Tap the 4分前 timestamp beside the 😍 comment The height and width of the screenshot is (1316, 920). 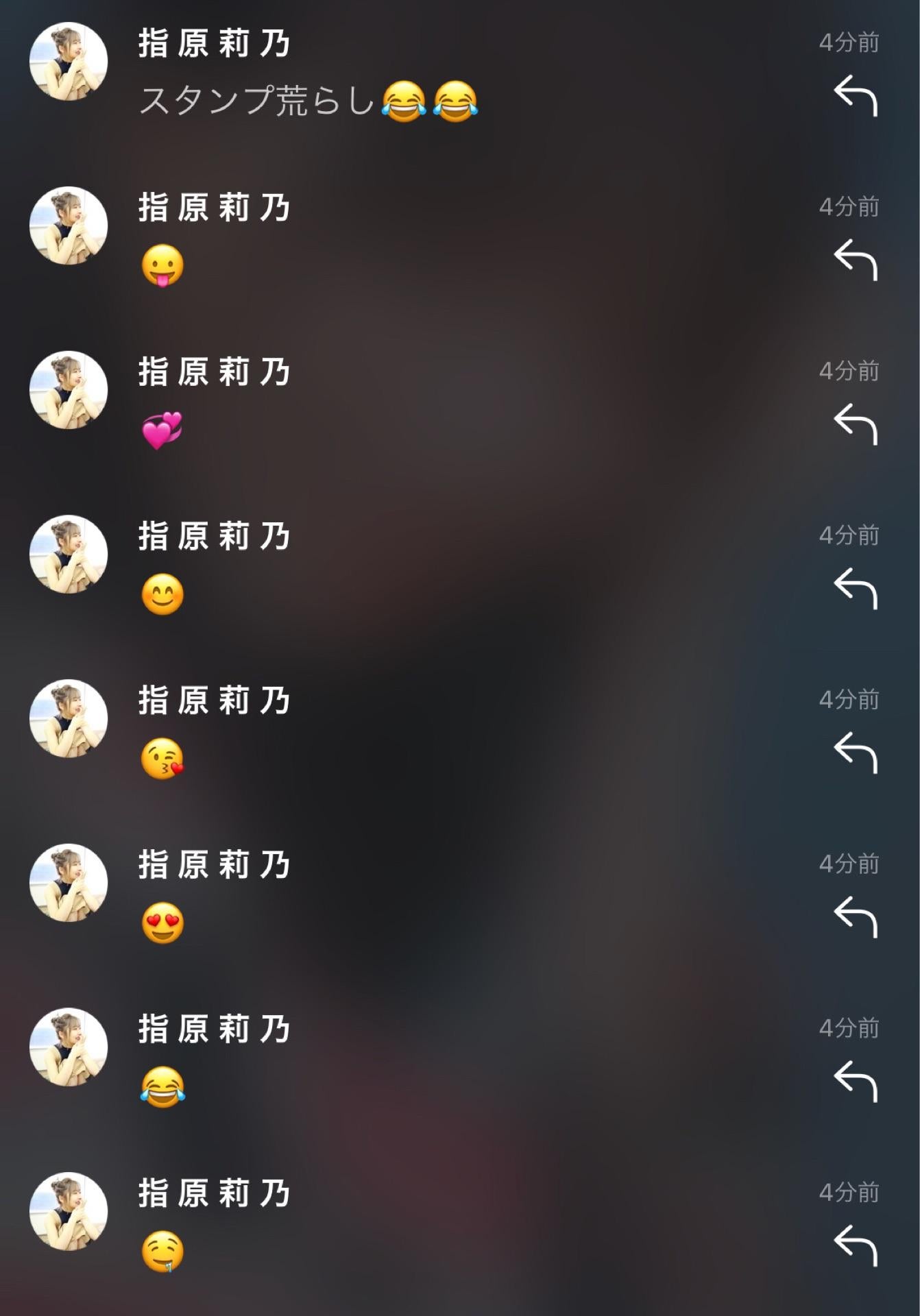(850, 865)
